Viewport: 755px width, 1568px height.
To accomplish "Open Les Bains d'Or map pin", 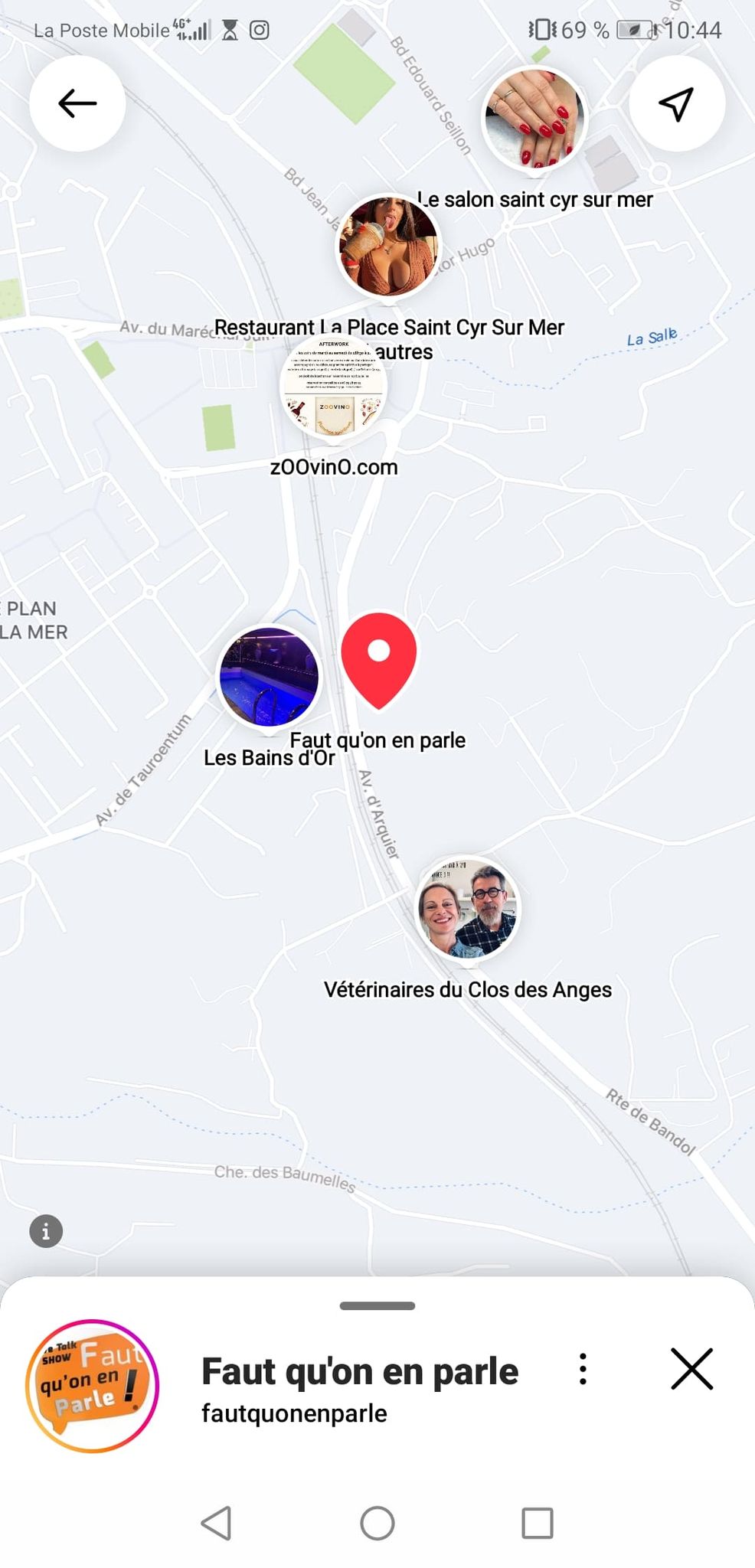I will click(269, 676).
